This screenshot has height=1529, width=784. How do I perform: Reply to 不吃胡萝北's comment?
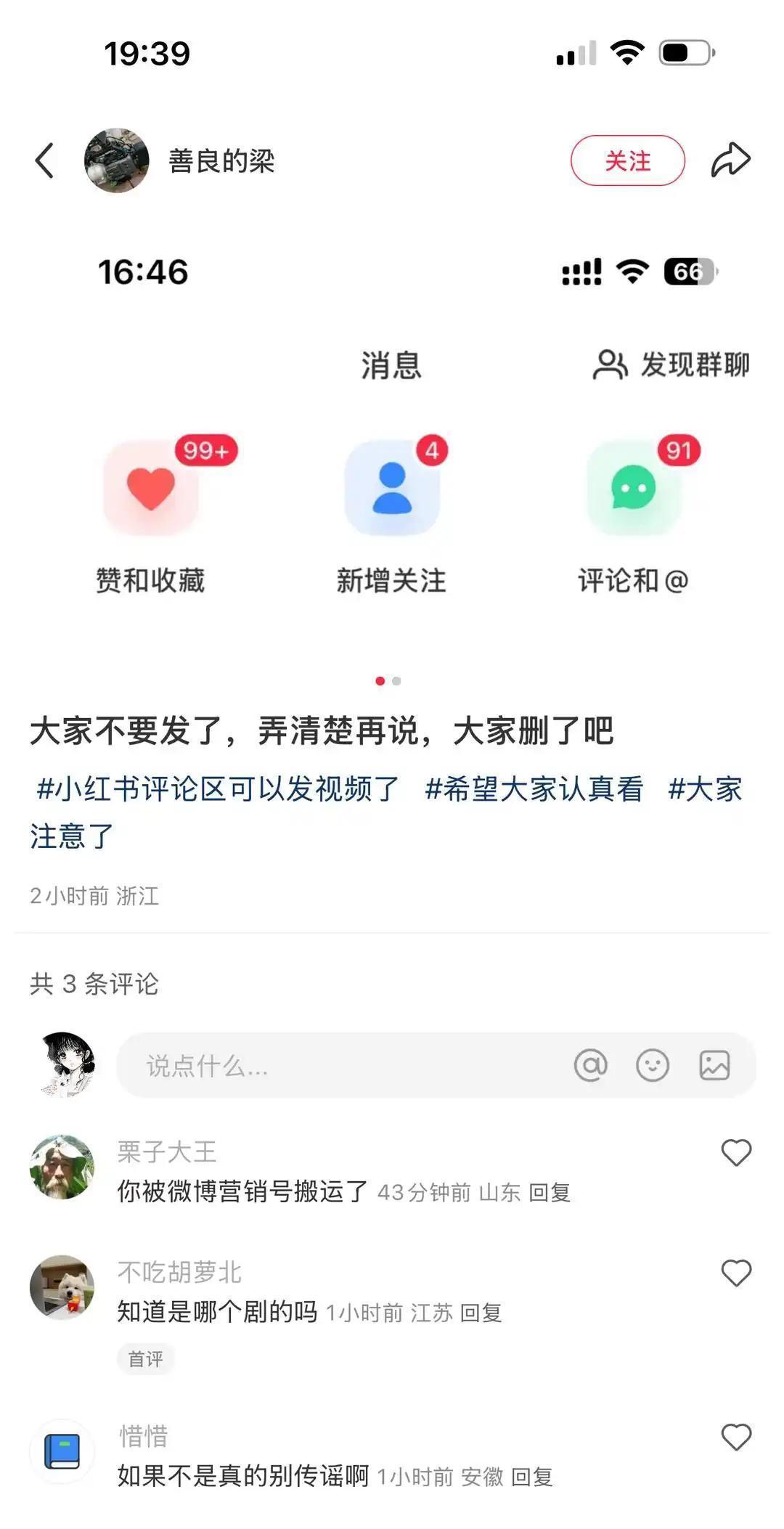[481, 1313]
